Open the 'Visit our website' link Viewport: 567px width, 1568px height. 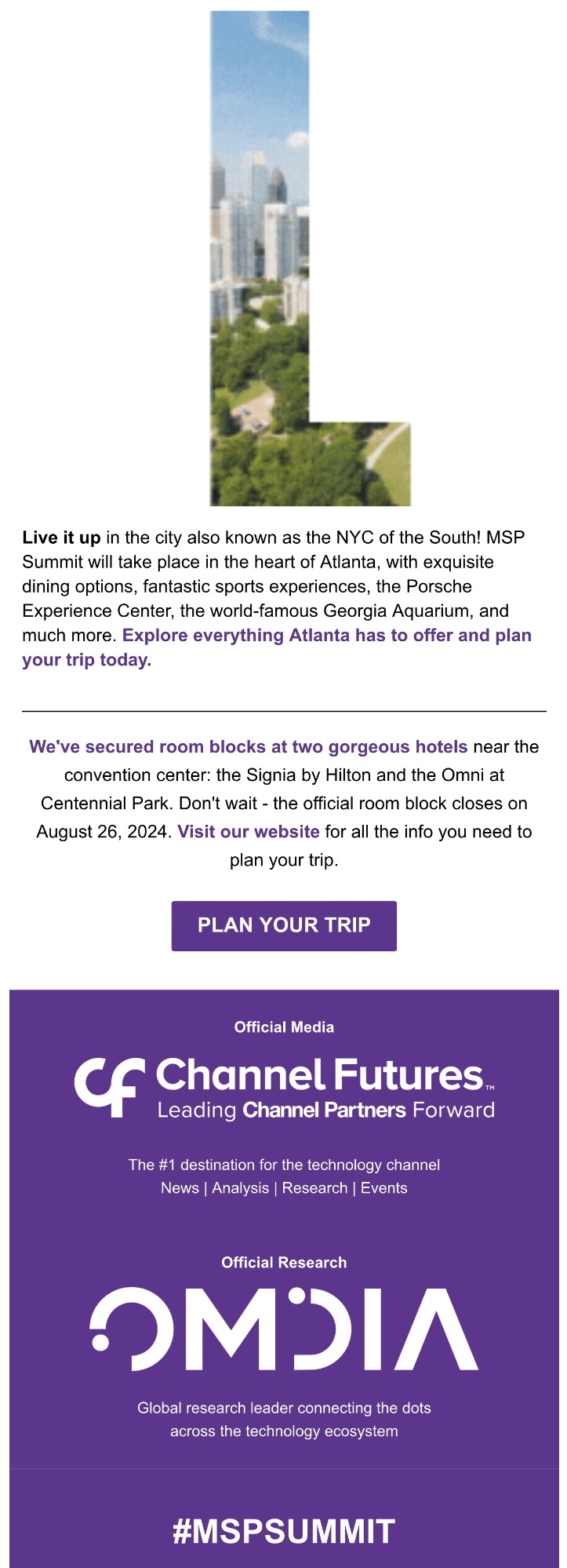tap(248, 832)
